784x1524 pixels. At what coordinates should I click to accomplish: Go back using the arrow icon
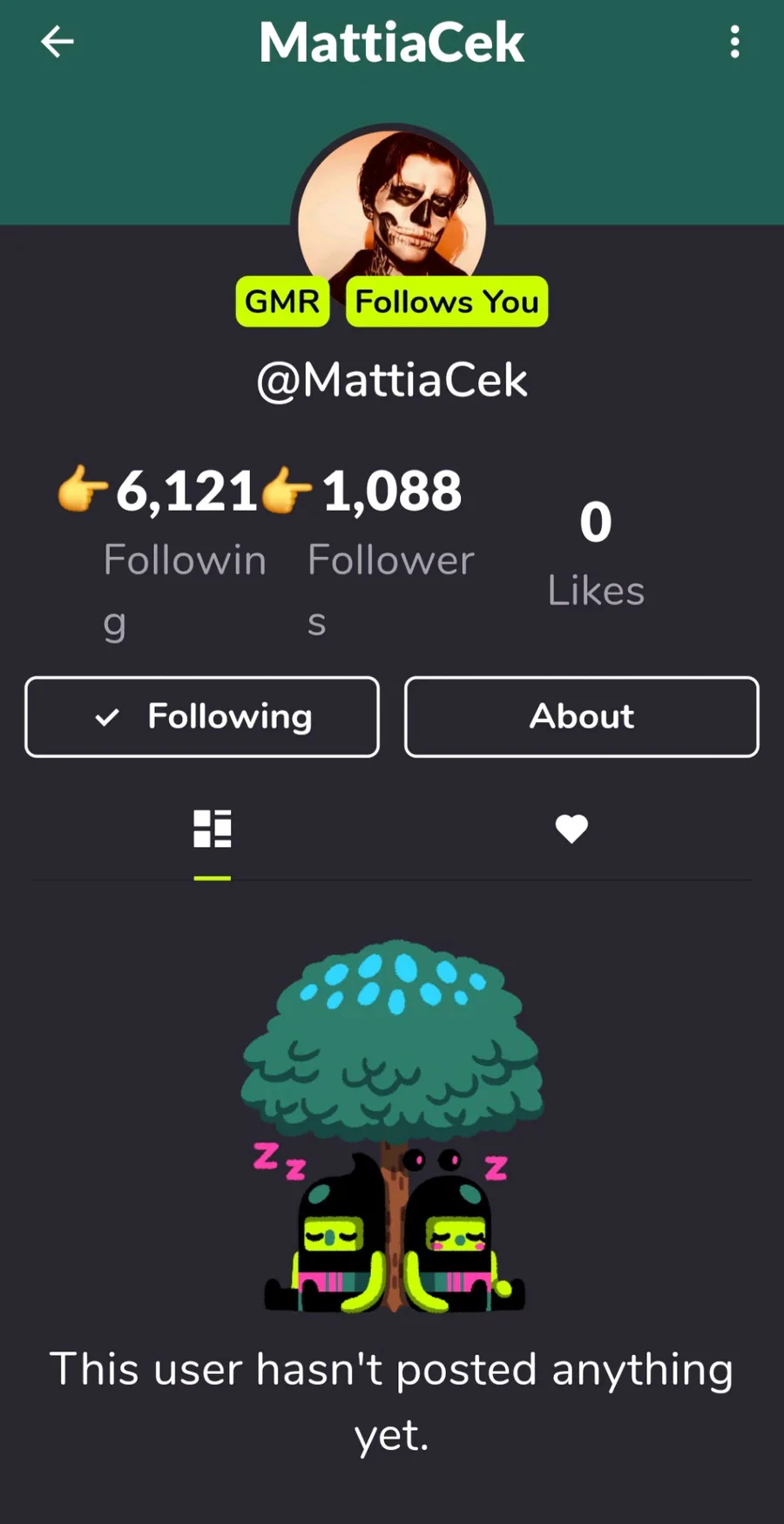[57, 42]
